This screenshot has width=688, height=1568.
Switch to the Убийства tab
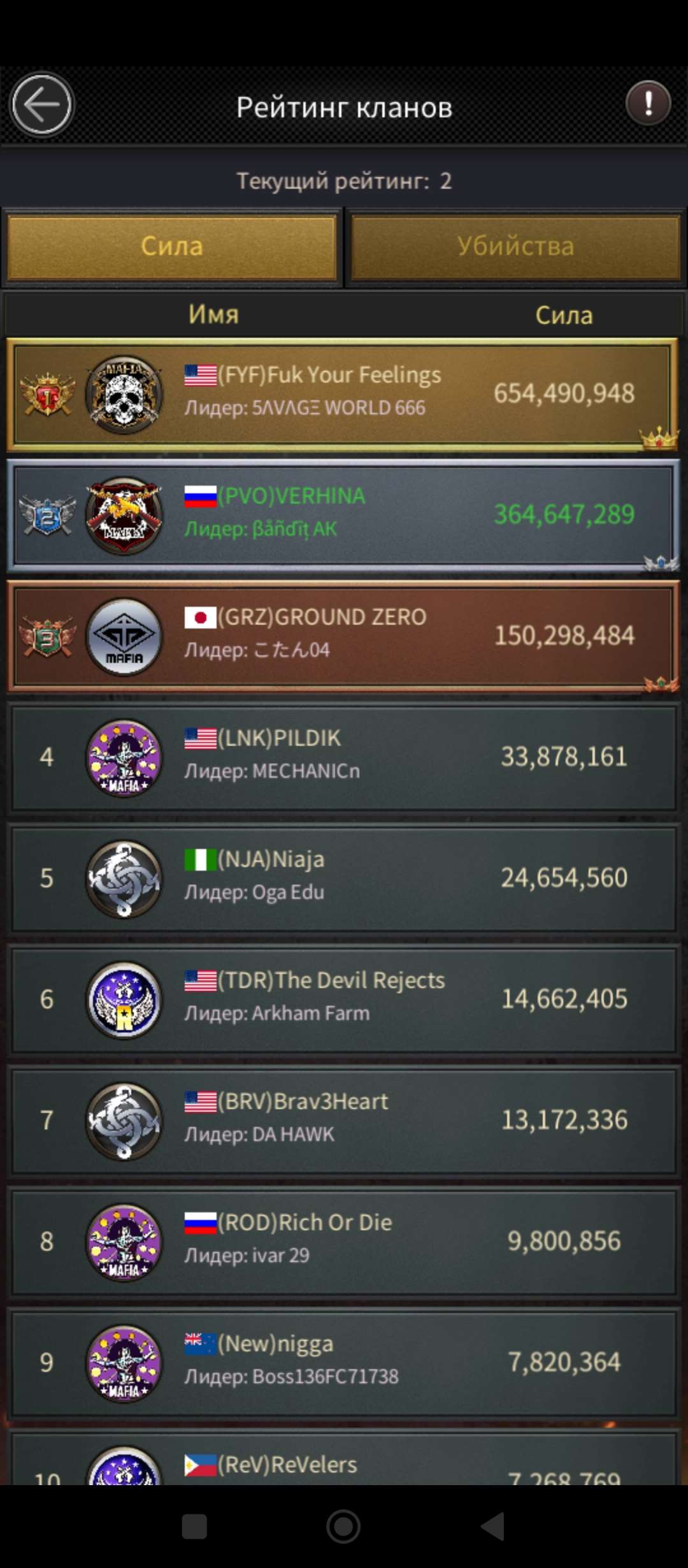[515, 247]
